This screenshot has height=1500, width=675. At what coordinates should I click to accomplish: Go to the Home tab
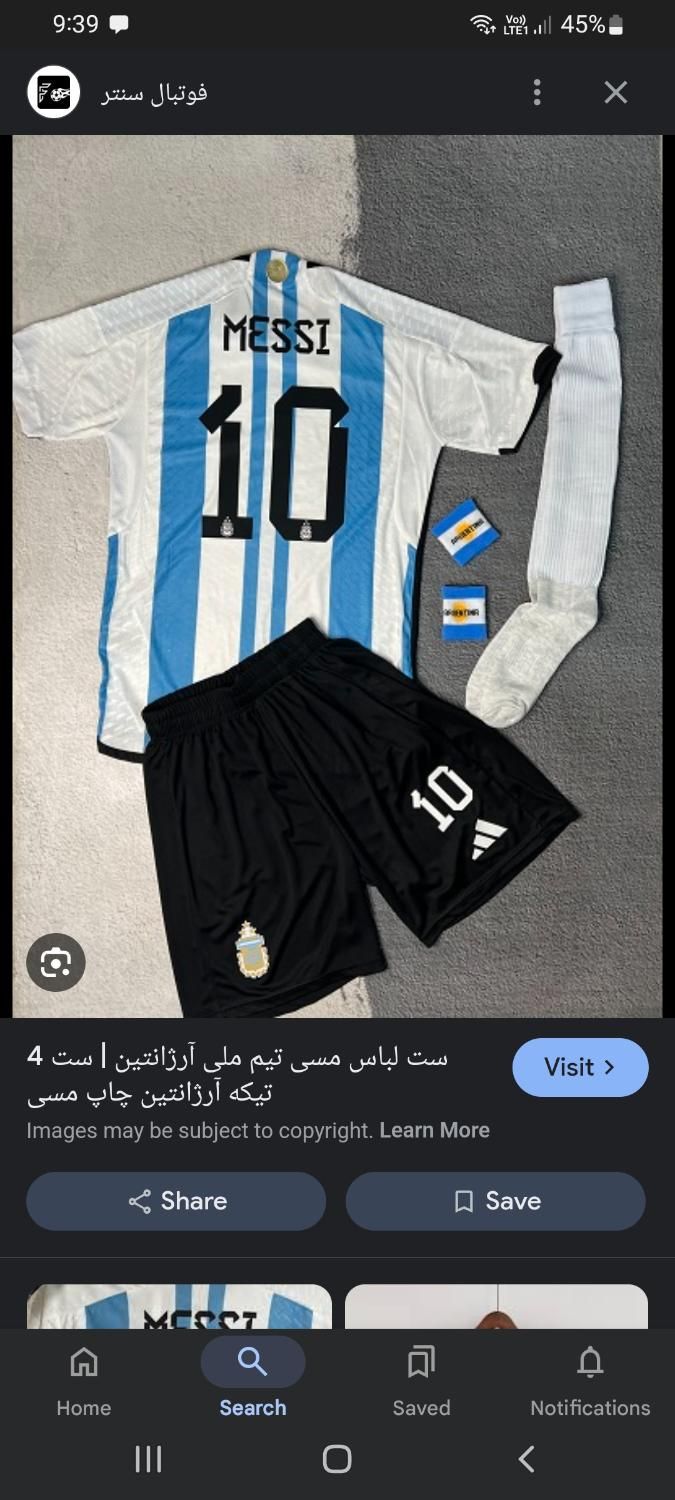click(x=84, y=1381)
